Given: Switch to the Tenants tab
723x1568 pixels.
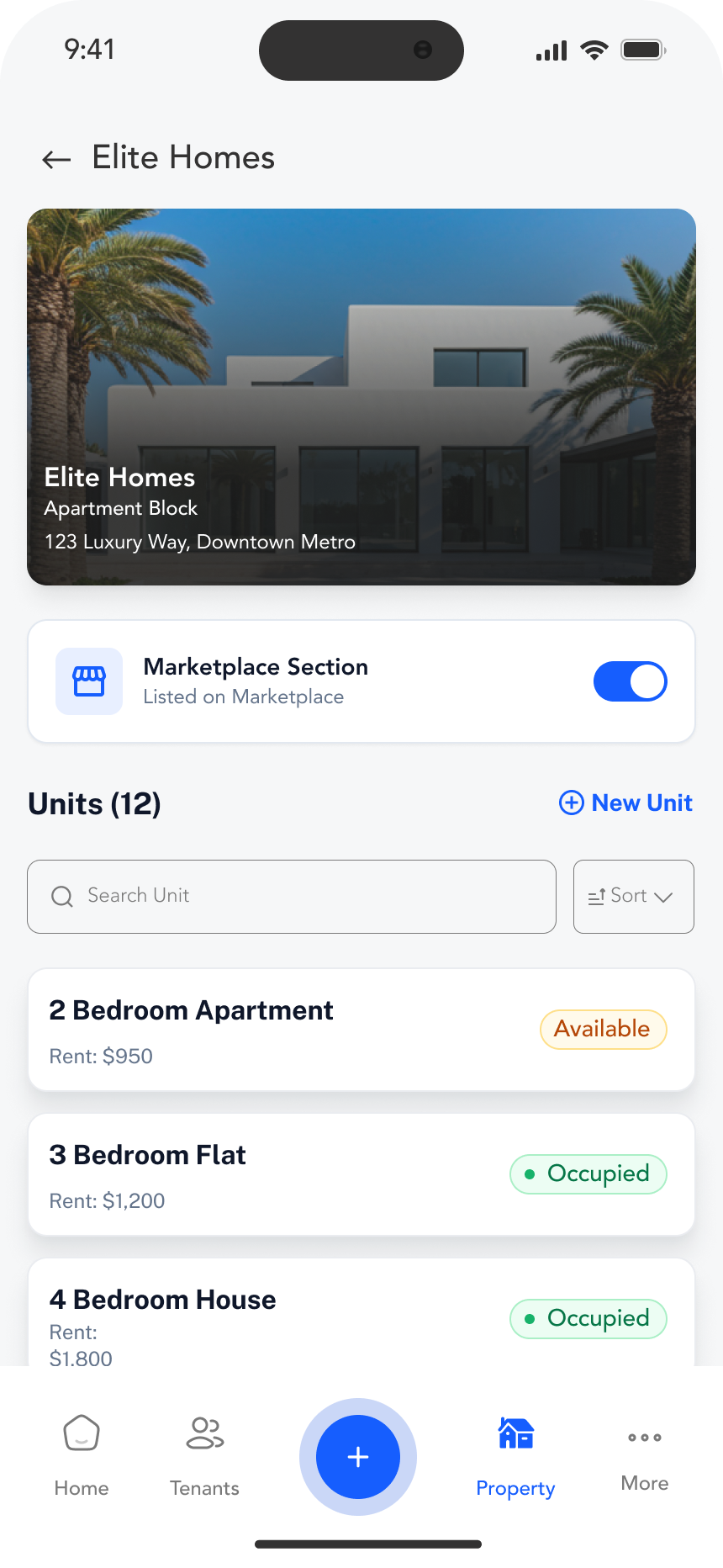Looking at the screenshot, I should tap(204, 1455).
